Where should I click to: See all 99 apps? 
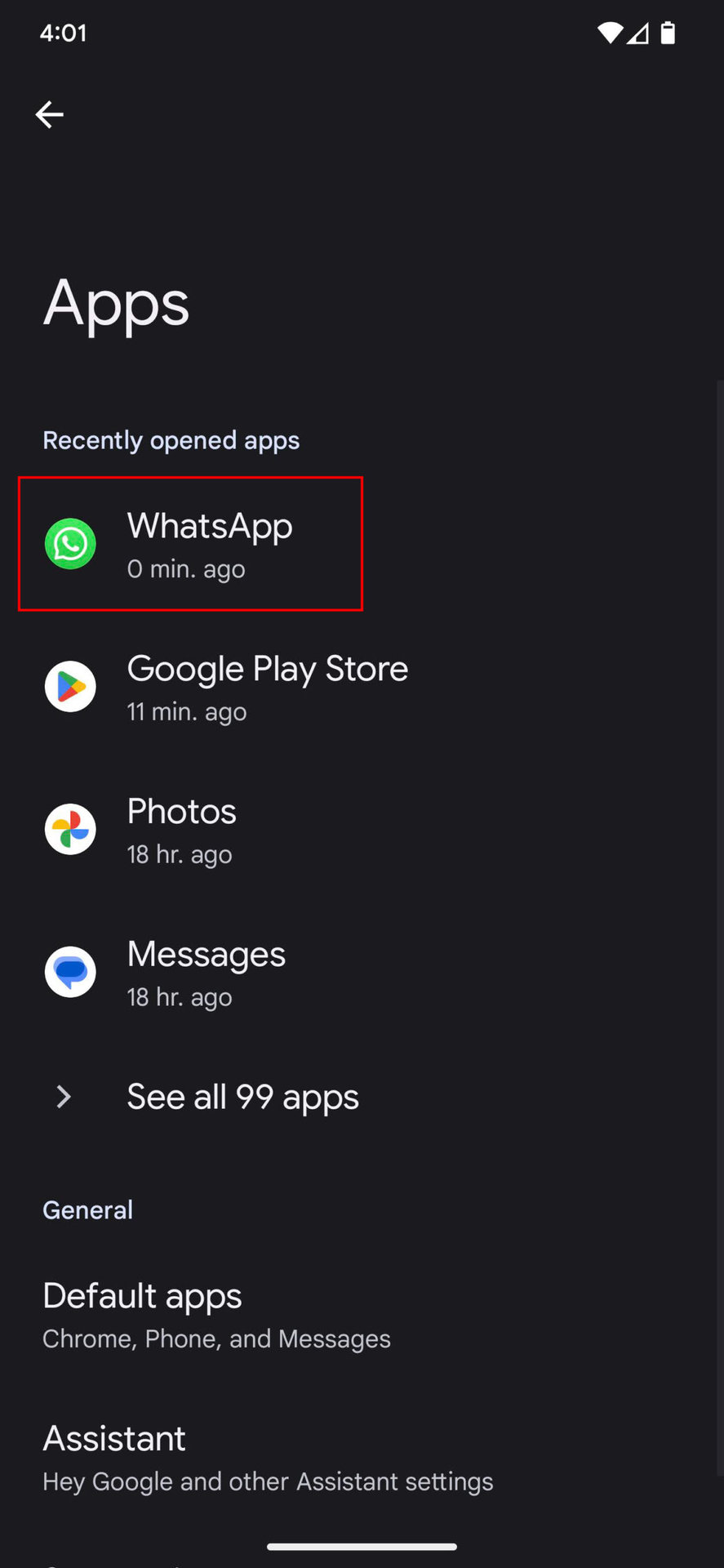pyautogui.click(x=242, y=1097)
